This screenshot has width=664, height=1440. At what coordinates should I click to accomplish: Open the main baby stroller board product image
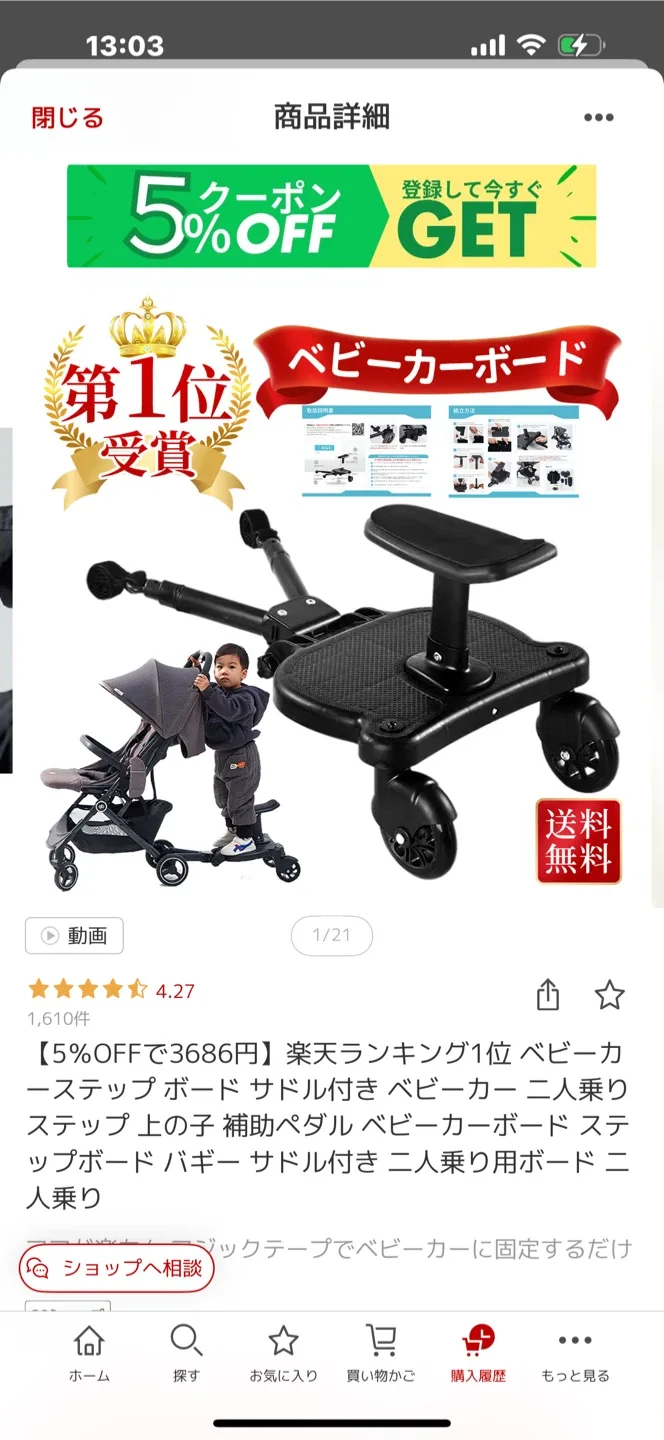click(332, 600)
